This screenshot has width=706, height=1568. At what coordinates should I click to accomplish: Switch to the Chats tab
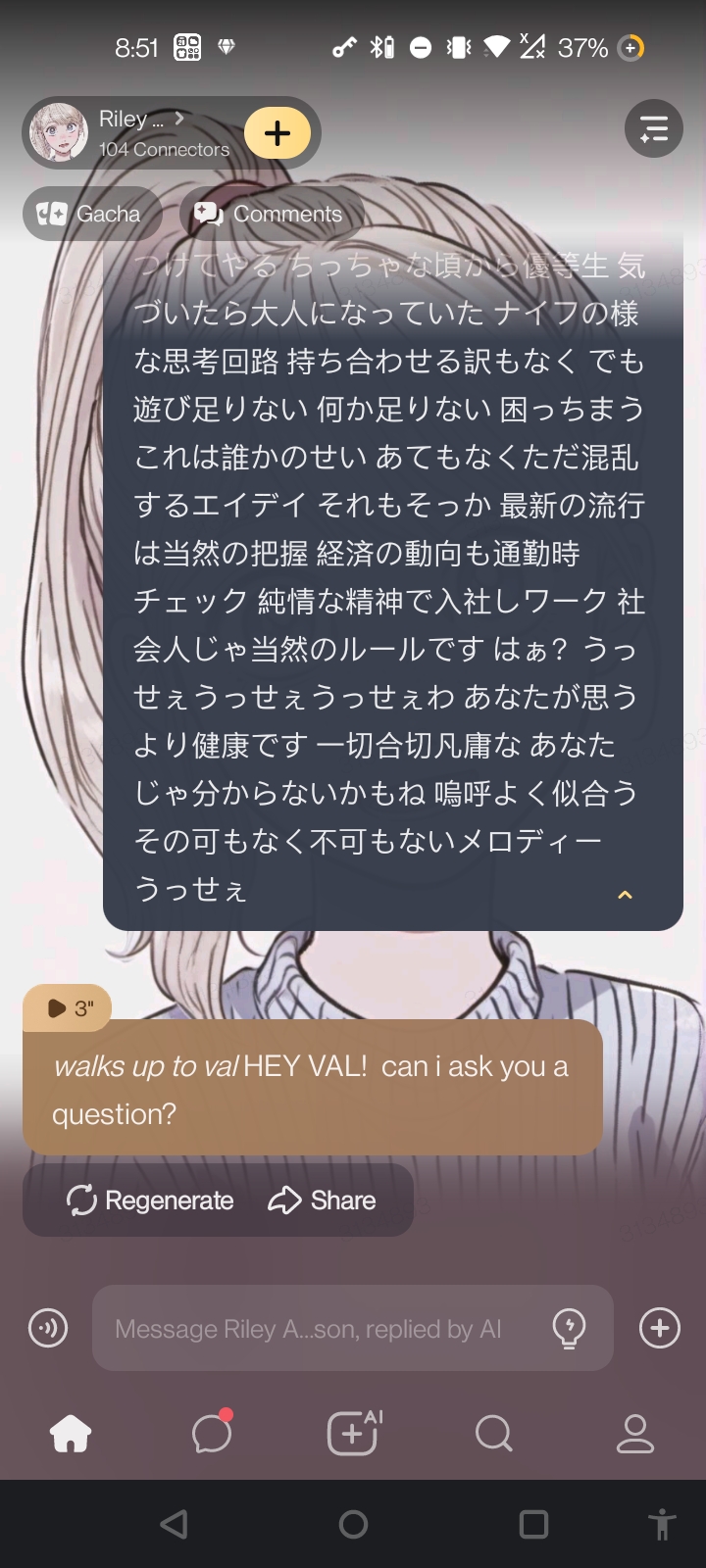[x=212, y=1435]
